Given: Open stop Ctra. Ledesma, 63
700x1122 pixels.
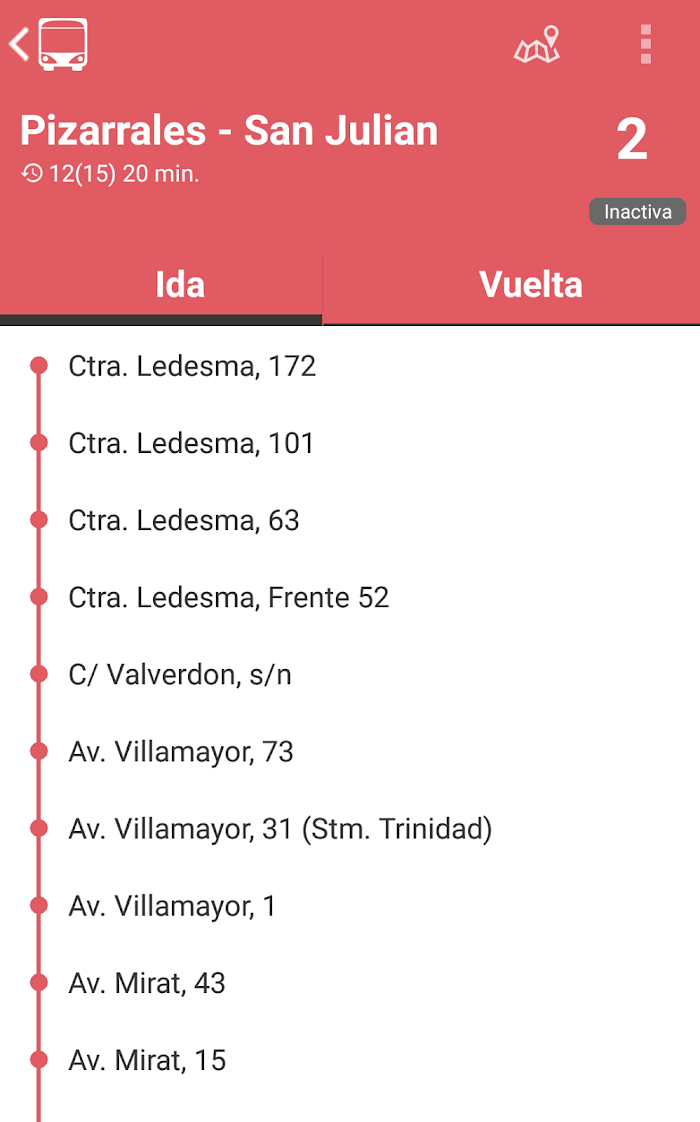Looking at the screenshot, I should tap(350, 520).
